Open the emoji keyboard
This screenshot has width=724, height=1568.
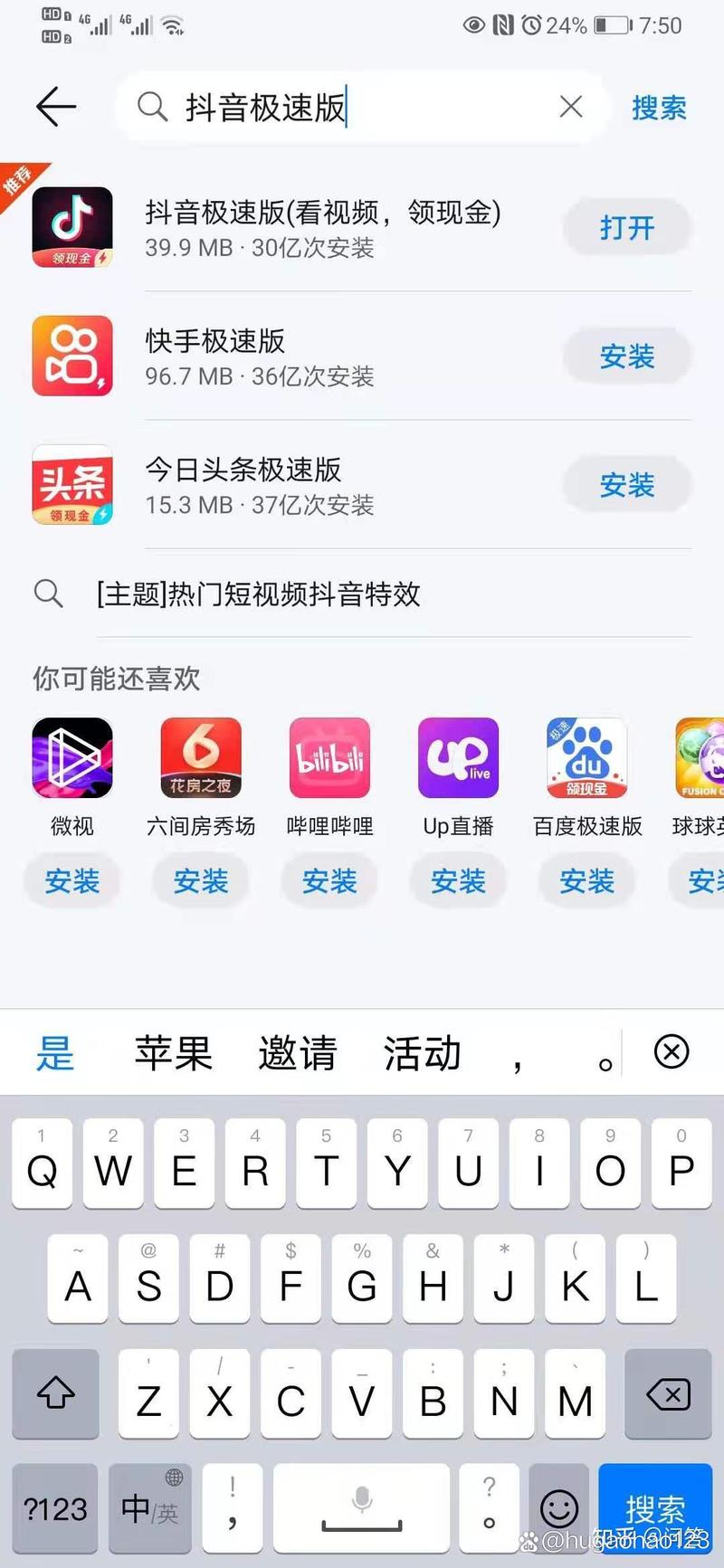pos(558,1509)
